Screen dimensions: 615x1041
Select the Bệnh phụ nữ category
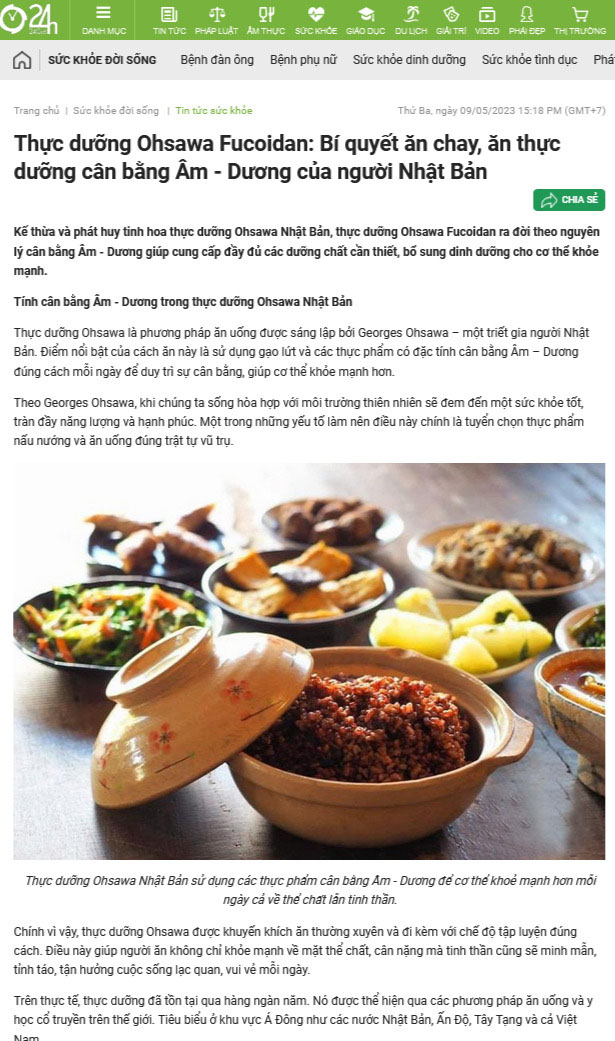303,60
